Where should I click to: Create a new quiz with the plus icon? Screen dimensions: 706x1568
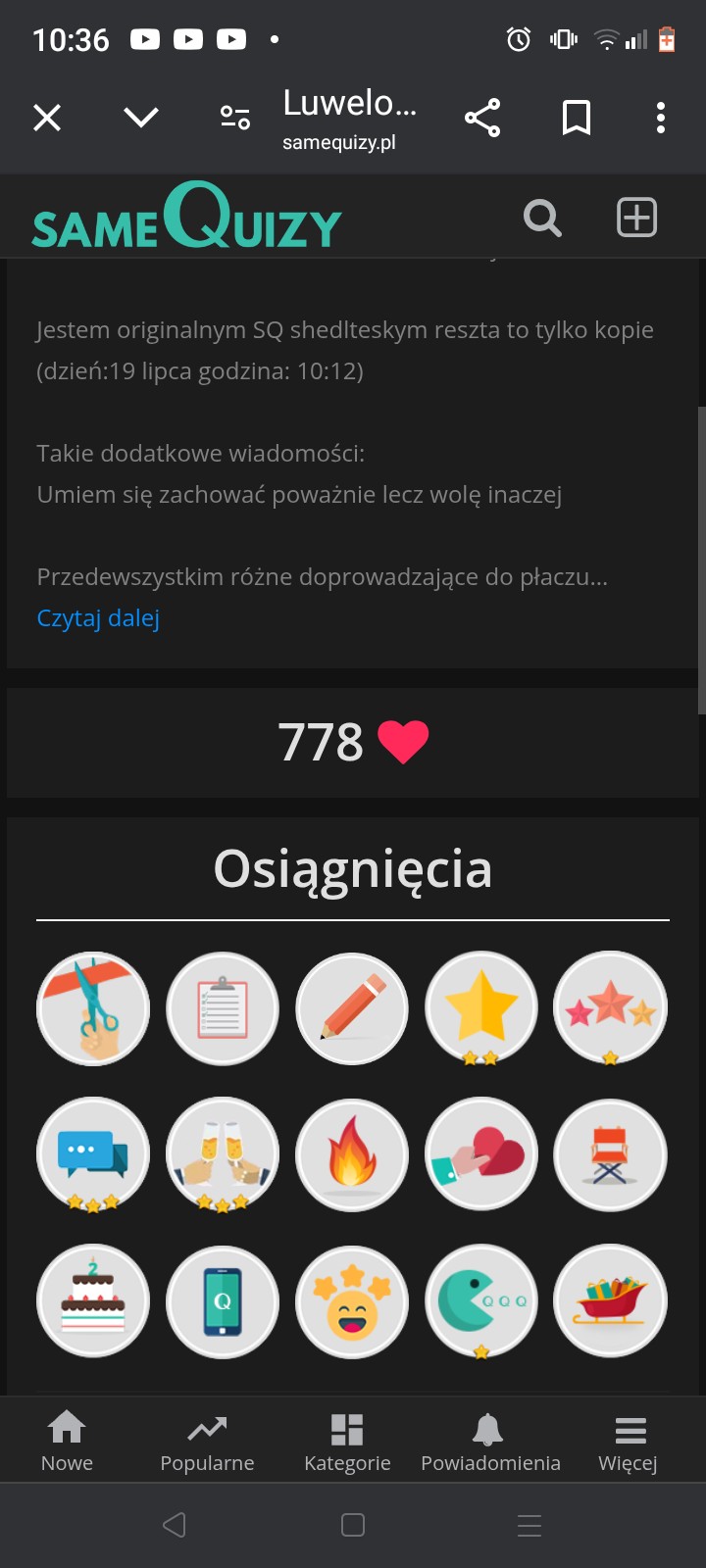pos(636,218)
